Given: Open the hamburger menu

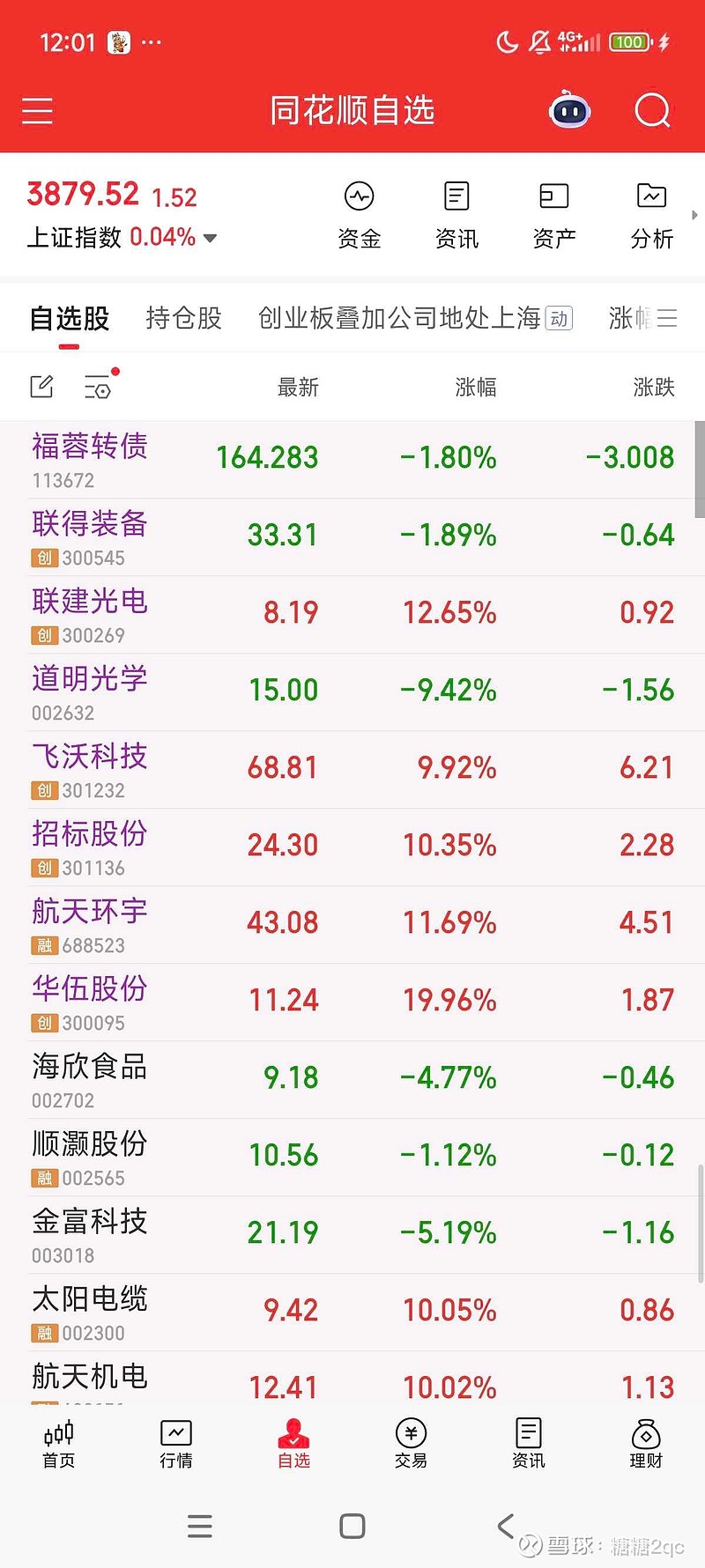Looking at the screenshot, I should click(37, 111).
